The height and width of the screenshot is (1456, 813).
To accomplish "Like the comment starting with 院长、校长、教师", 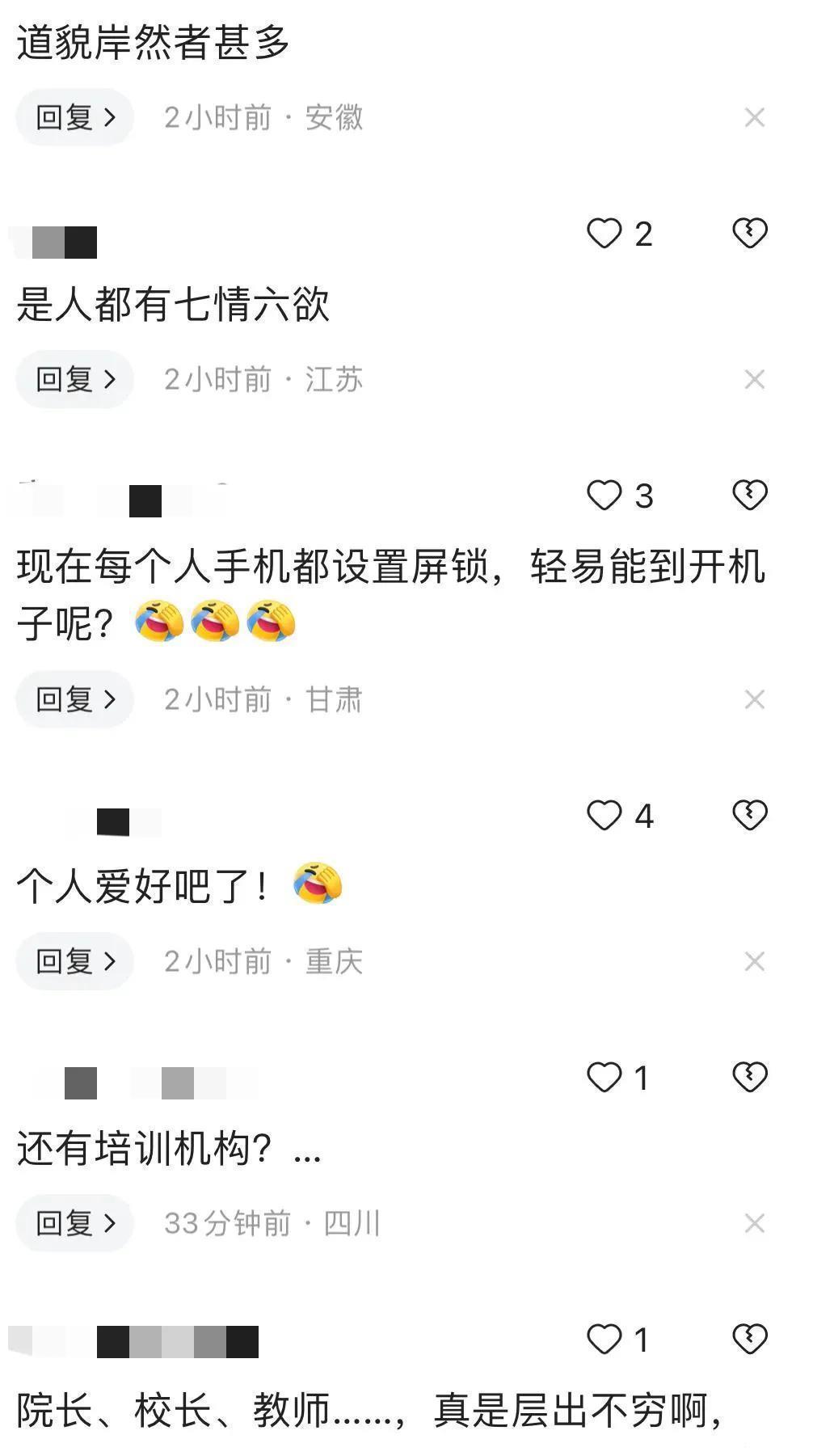I will click(x=604, y=1340).
